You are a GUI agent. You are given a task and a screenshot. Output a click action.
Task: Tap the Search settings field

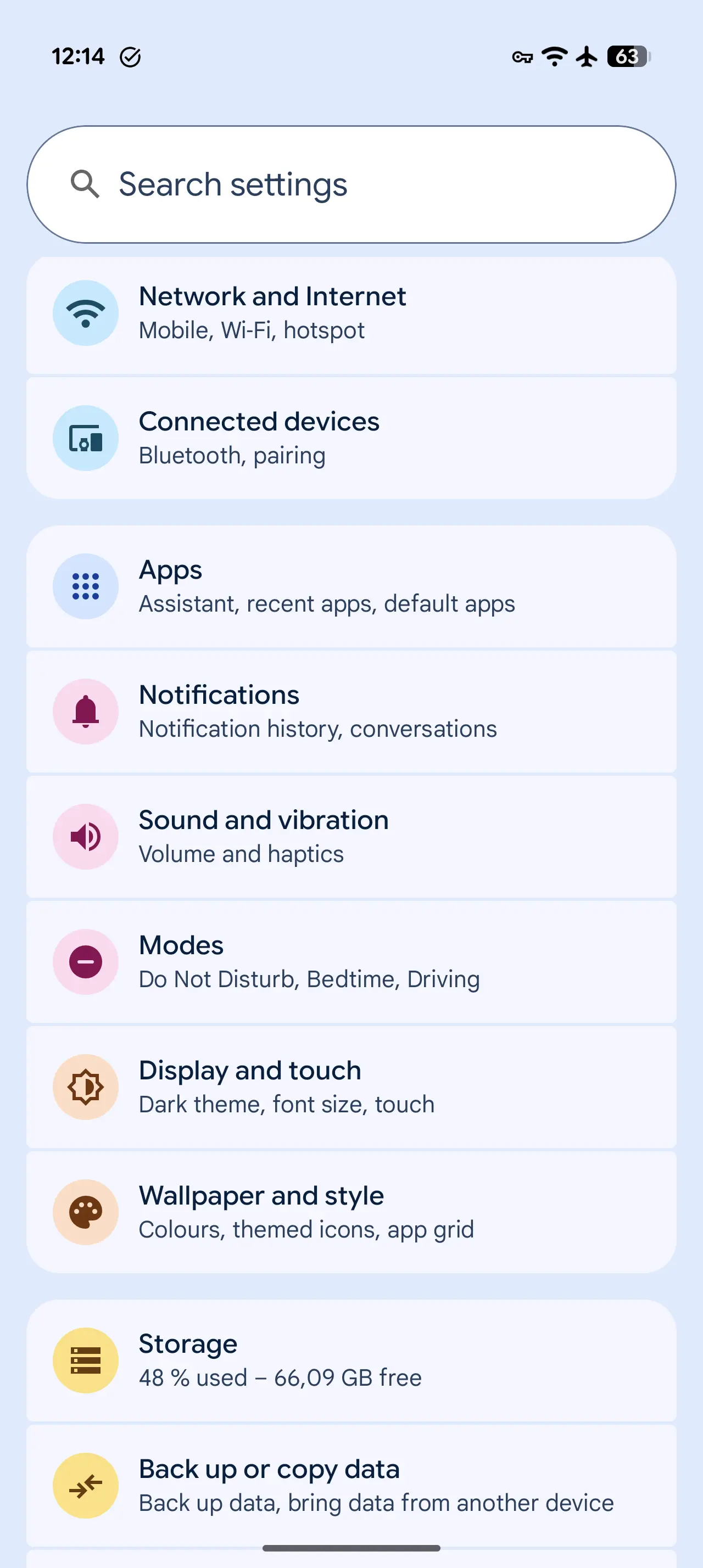pyautogui.click(x=351, y=184)
